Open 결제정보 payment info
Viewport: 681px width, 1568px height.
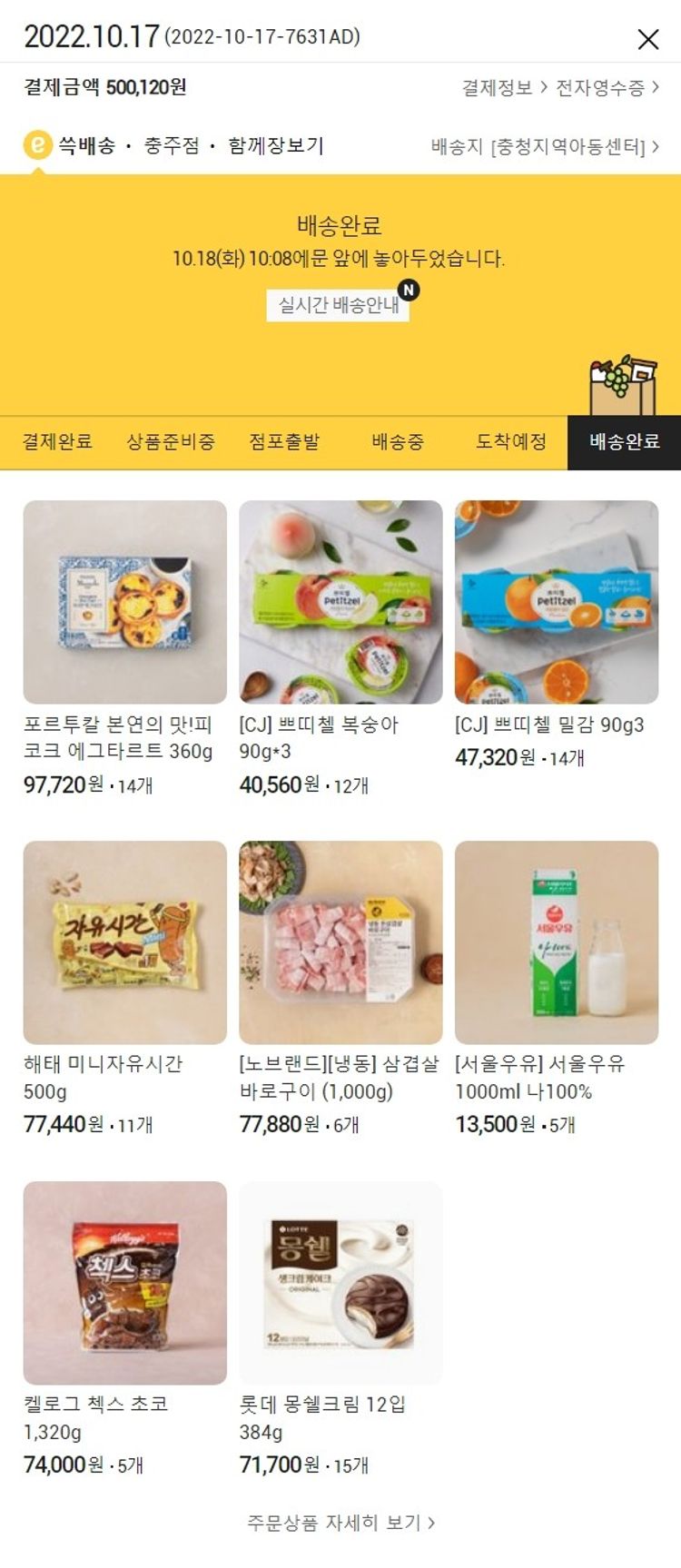click(x=504, y=88)
